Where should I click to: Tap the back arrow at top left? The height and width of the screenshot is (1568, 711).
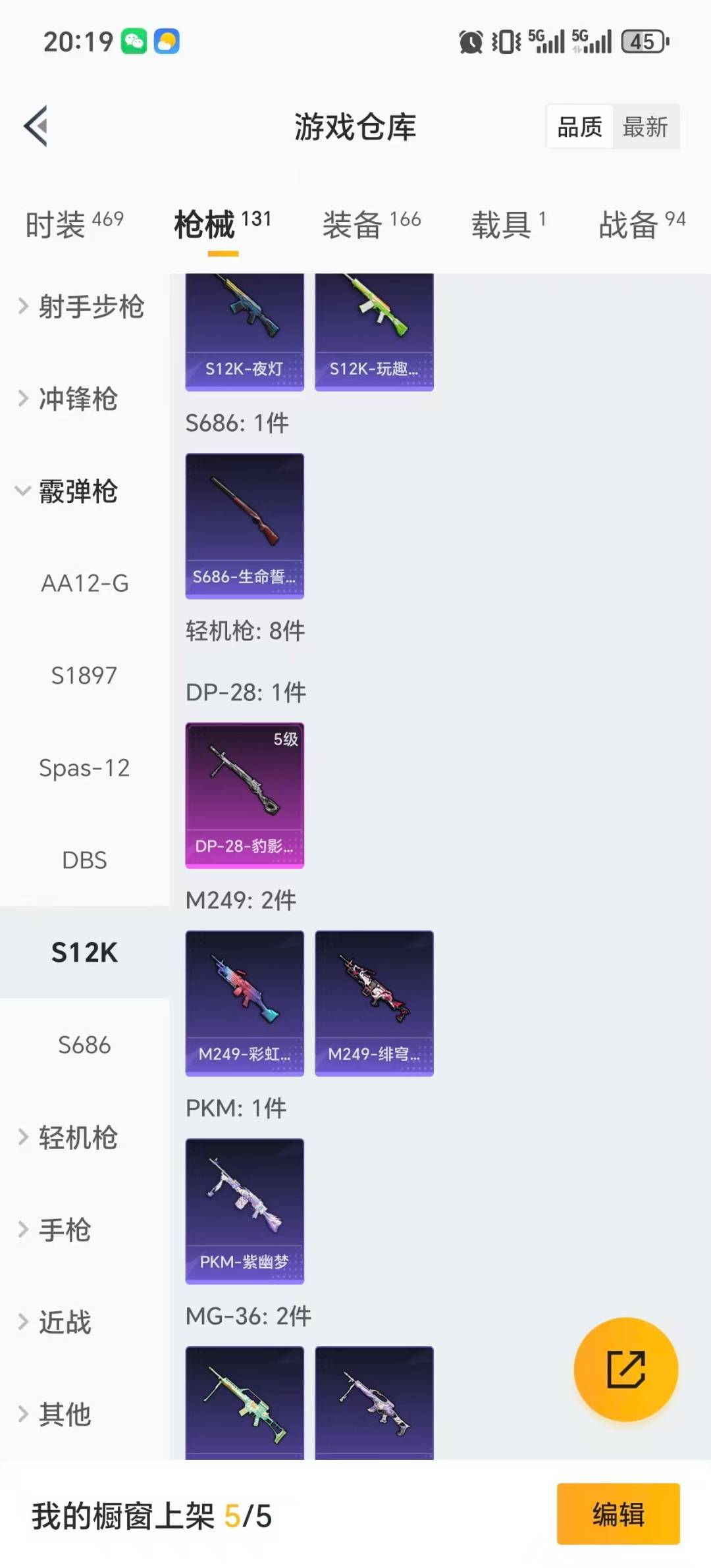36,126
